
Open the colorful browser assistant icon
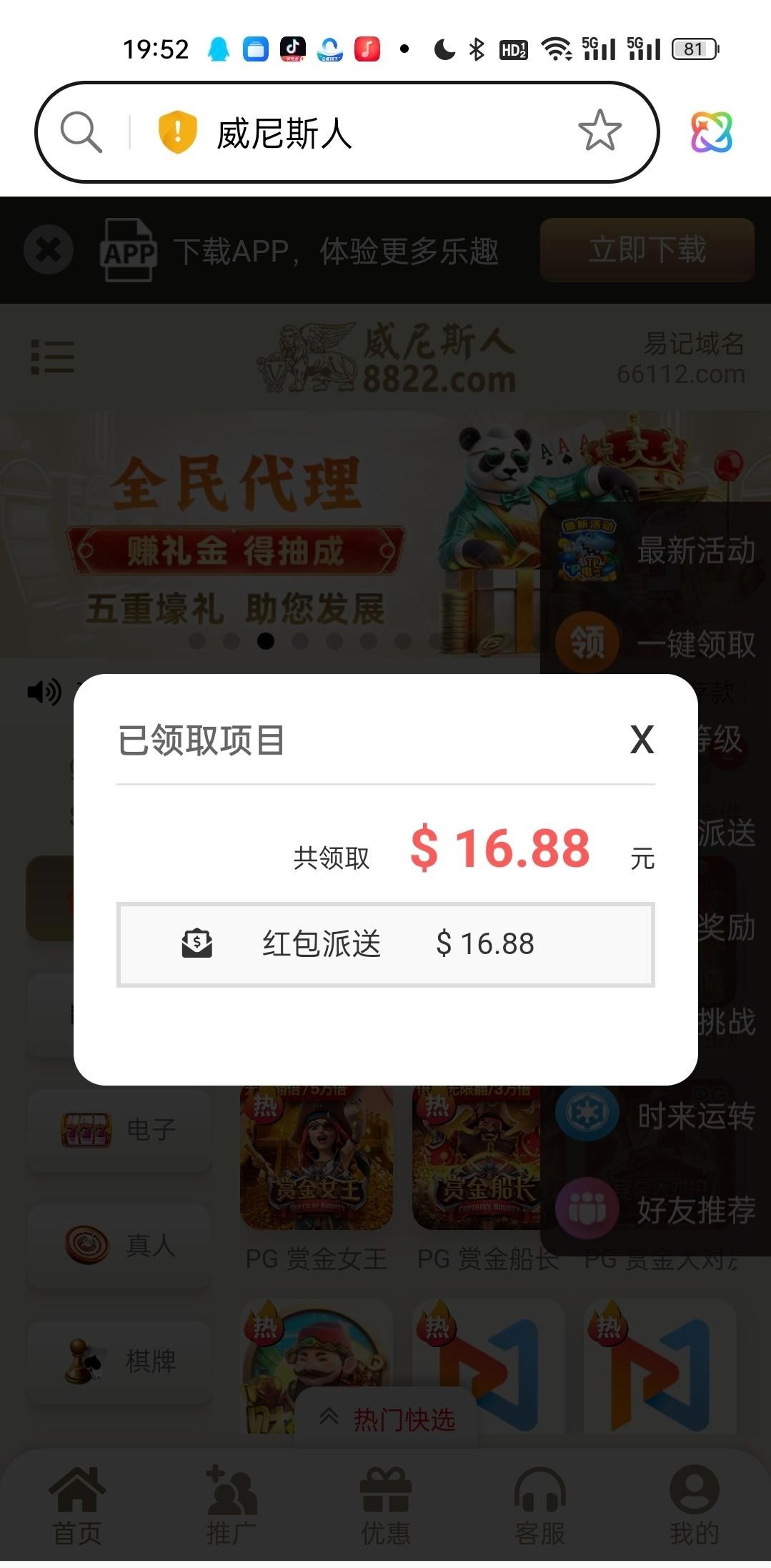(x=711, y=132)
